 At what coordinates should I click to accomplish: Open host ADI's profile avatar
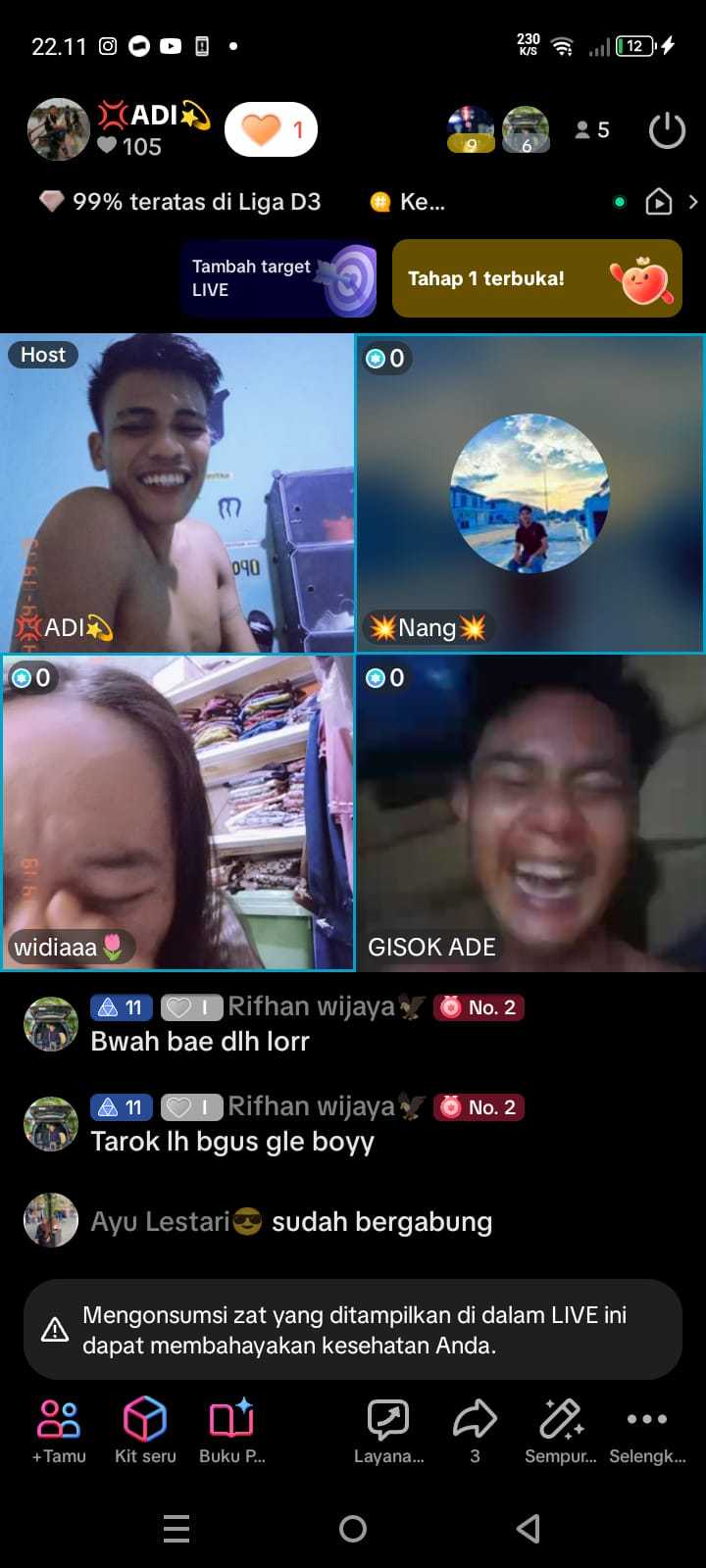click(58, 129)
